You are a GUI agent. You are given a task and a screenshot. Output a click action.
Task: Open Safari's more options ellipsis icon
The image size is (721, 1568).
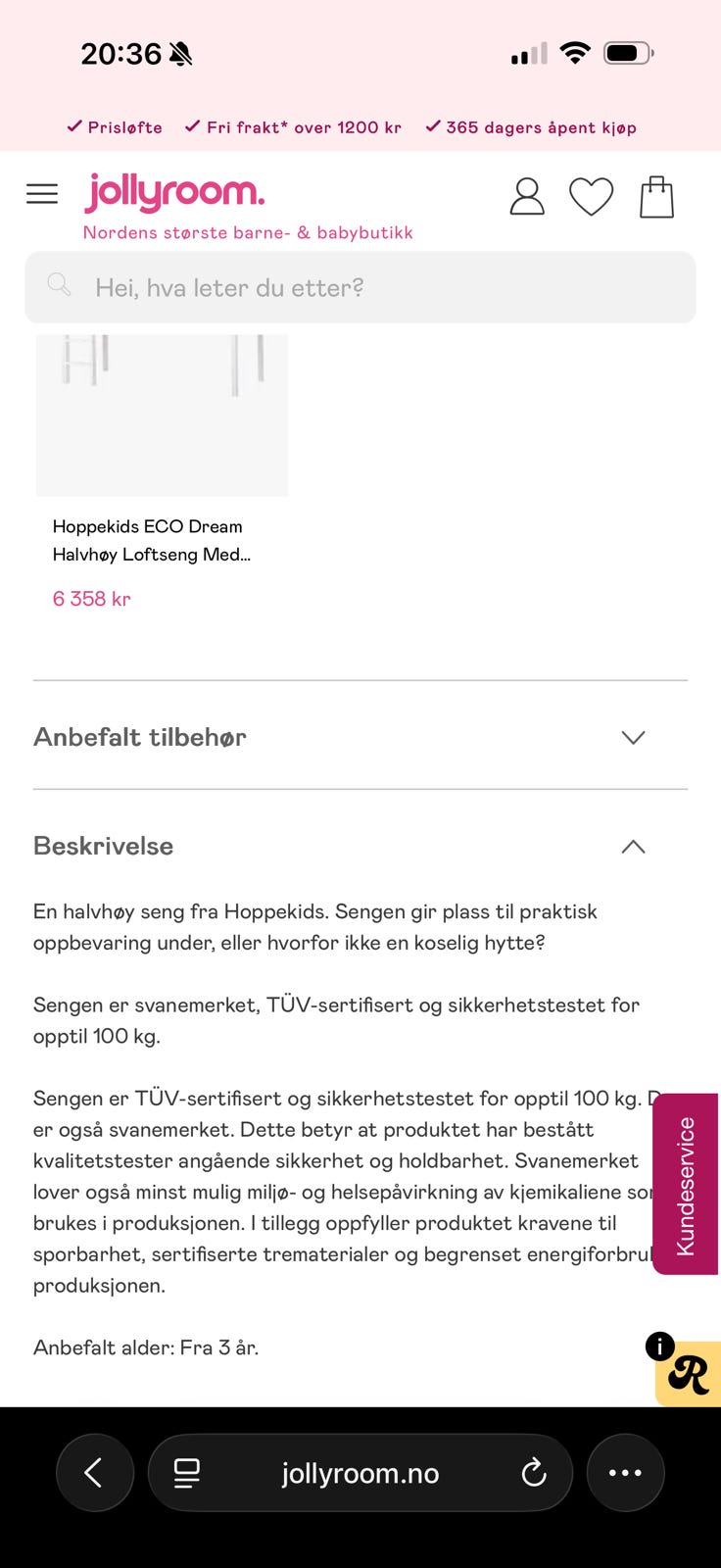pos(625,1472)
